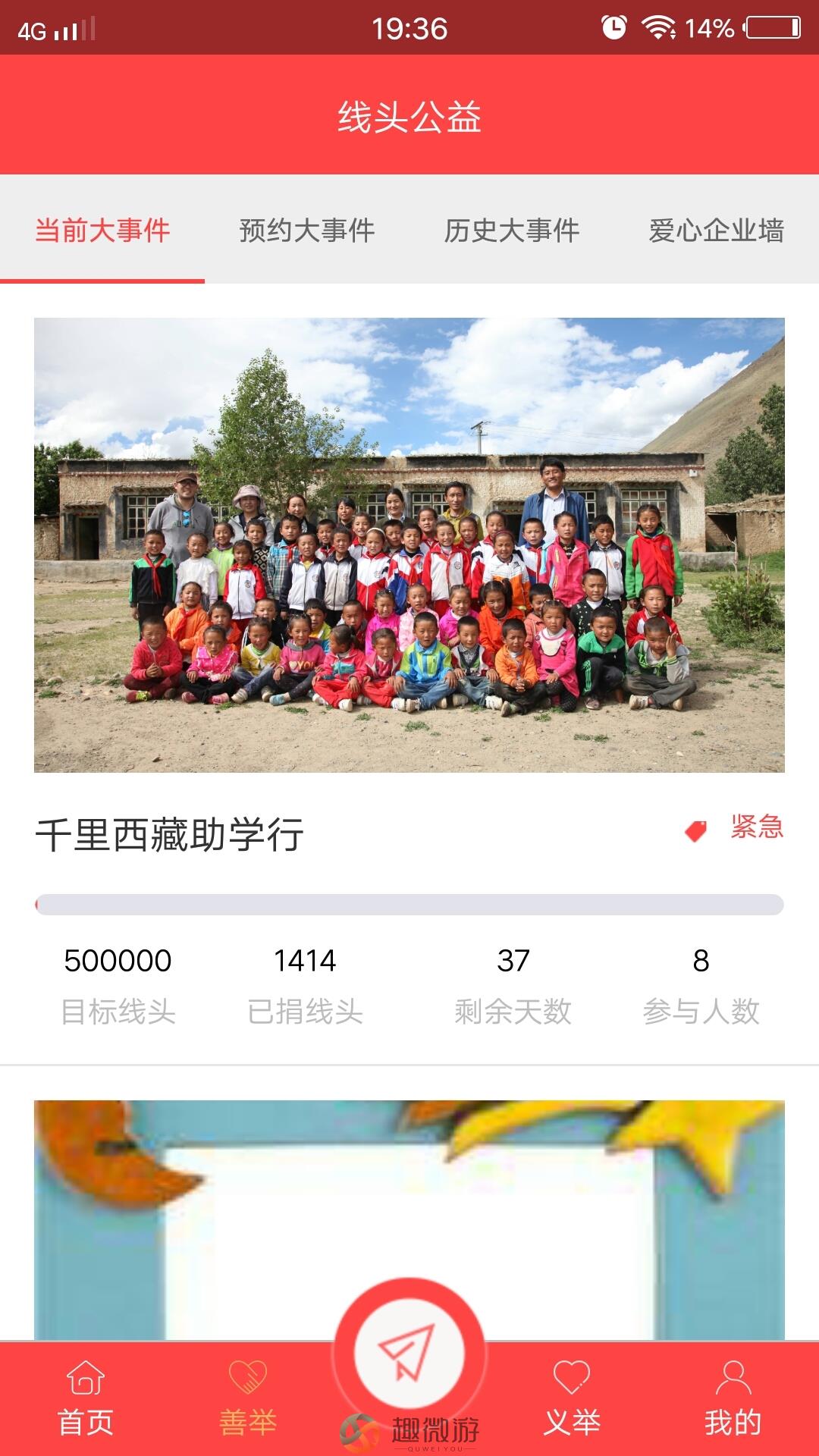Switch to the 预约大事件 tab
Image resolution: width=819 pixels, height=1456 pixels.
point(307,230)
